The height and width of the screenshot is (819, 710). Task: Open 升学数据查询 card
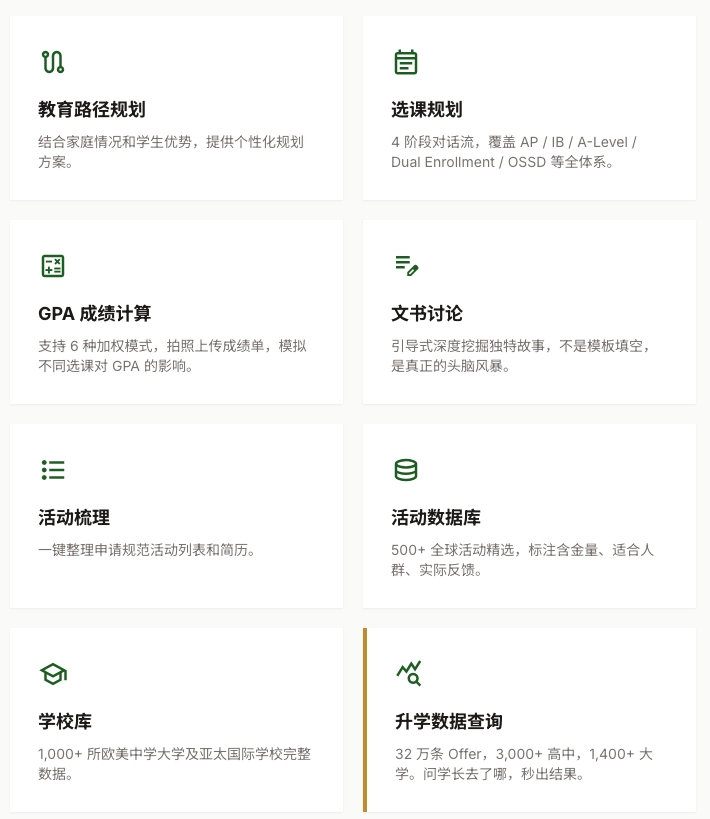530,720
